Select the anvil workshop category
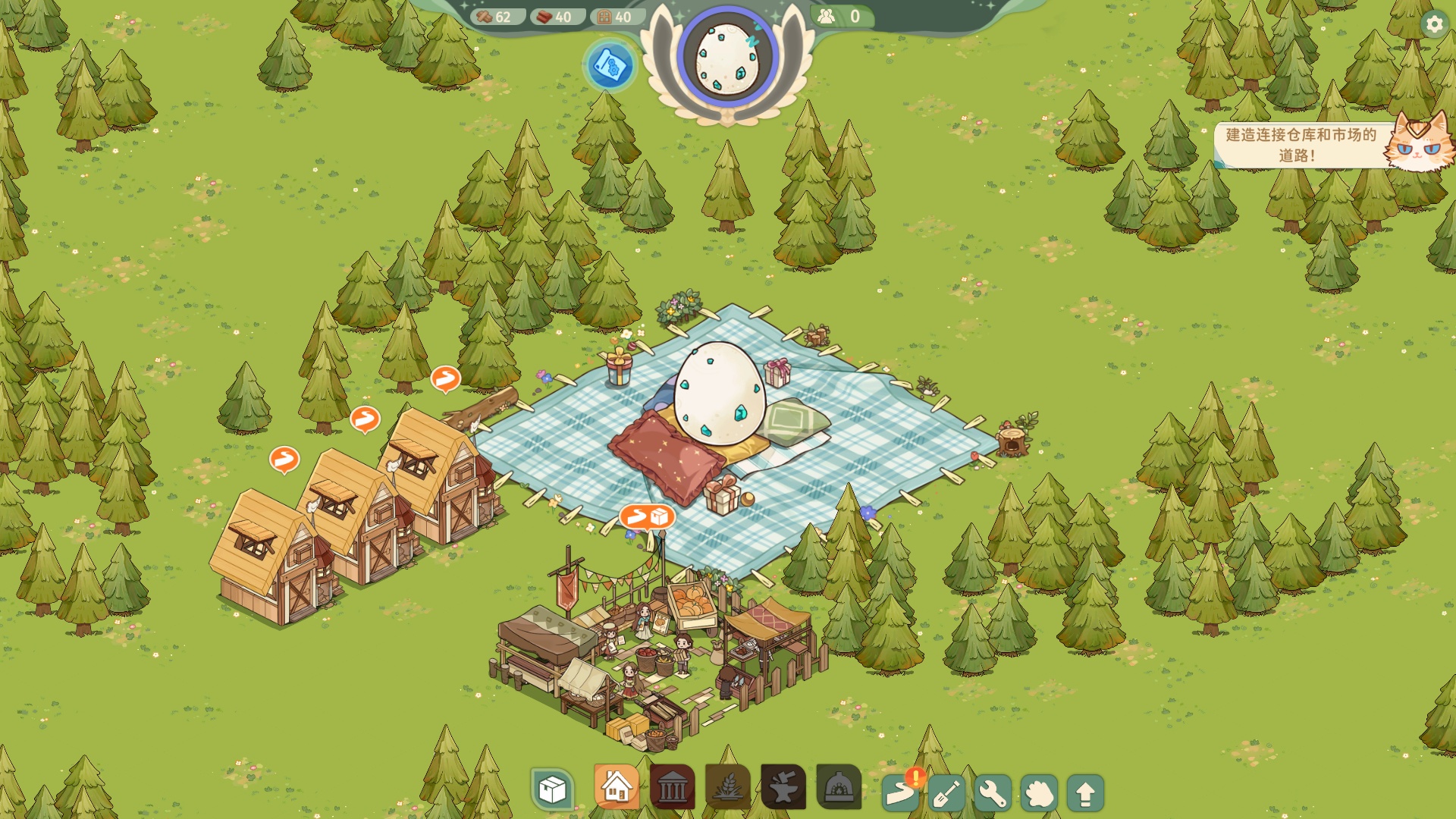The width and height of the screenshot is (1456, 819). pyautogui.click(x=783, y=789)
